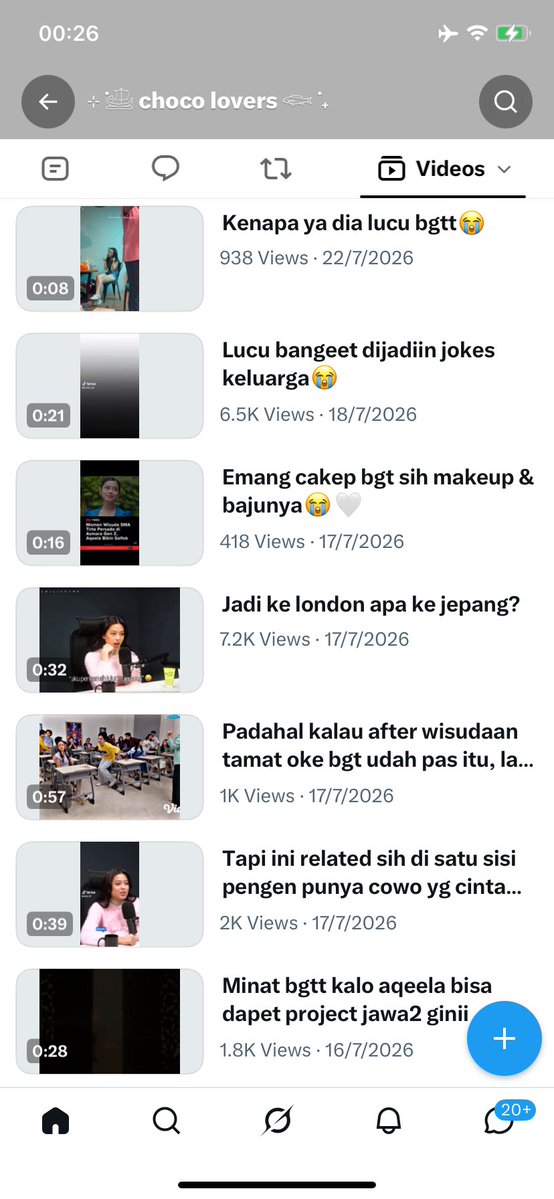Image resolution: width=554 pixels, height=1199 pixels.
Task: Switch to the replies tab
Action: coord(165,168)
